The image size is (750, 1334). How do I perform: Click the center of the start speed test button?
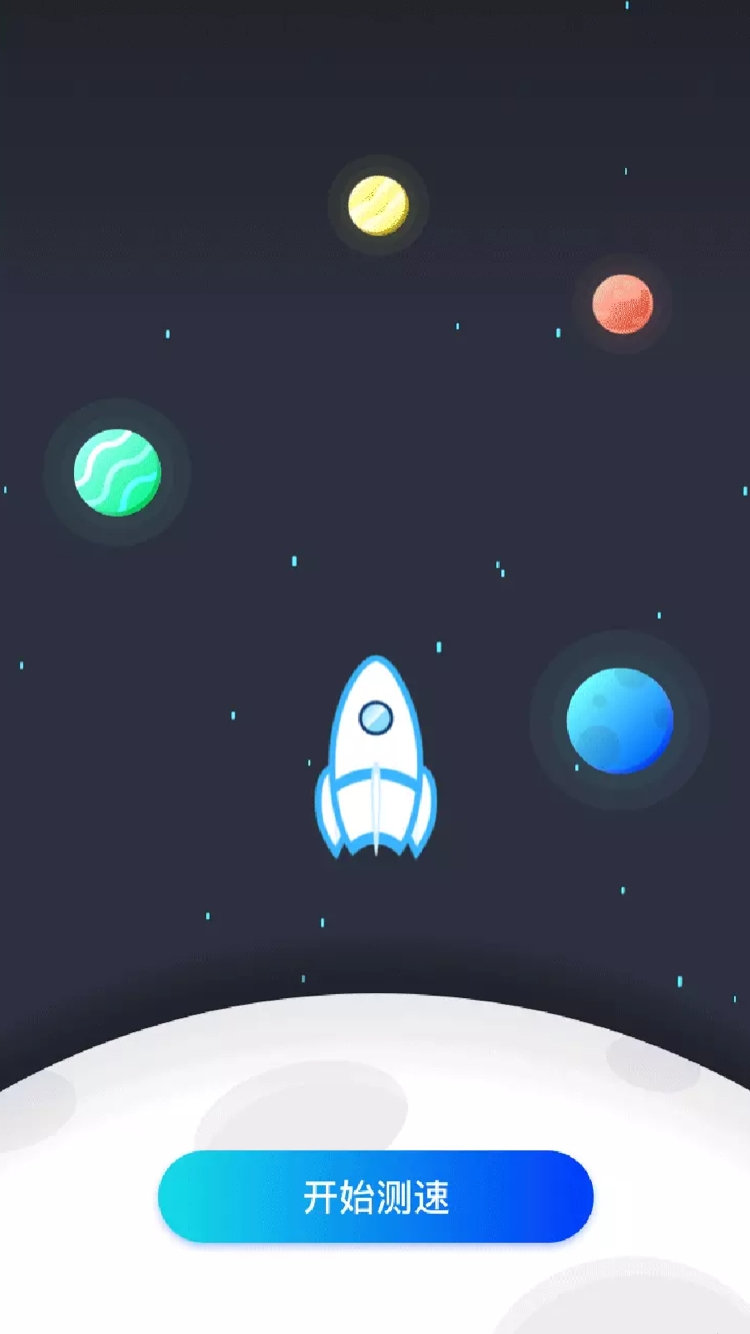click(x=375, y=1194)
